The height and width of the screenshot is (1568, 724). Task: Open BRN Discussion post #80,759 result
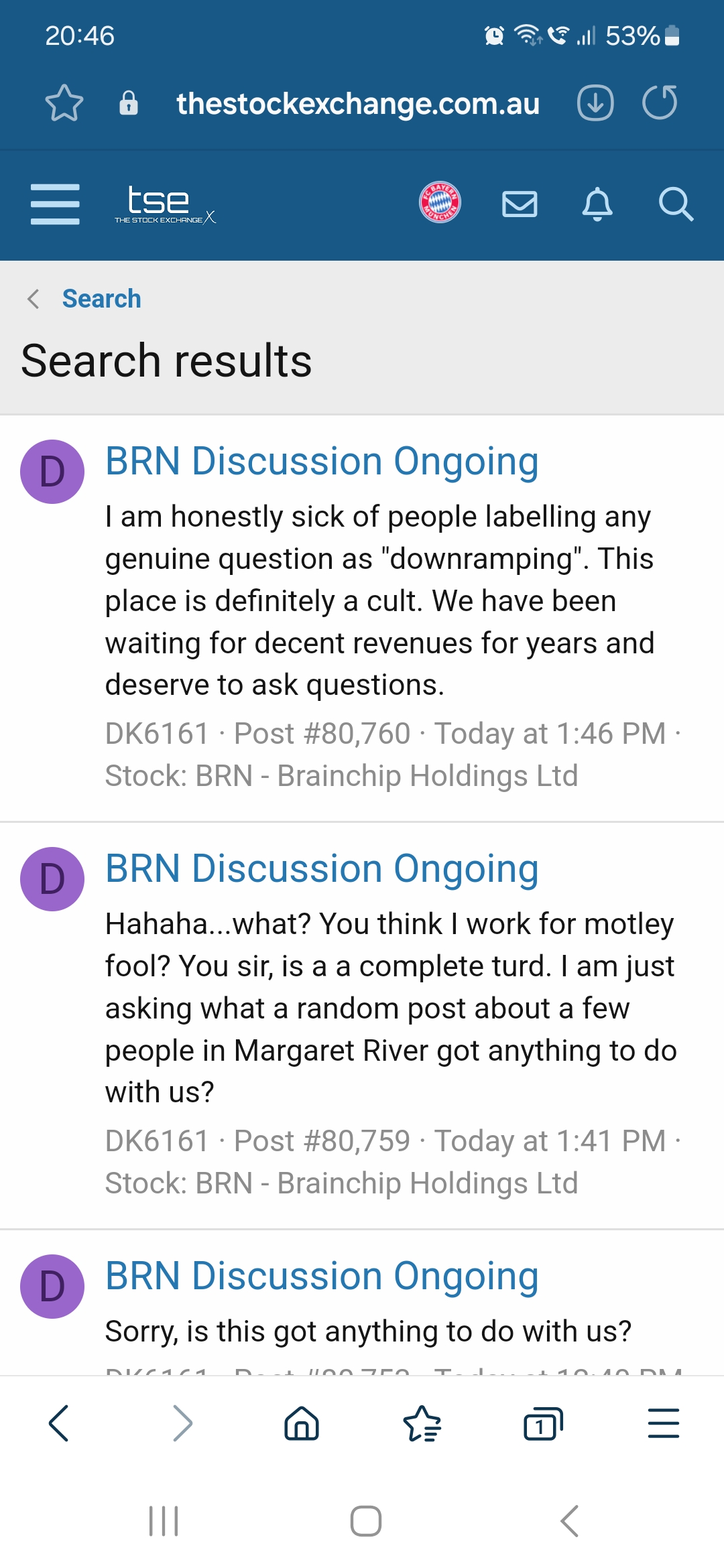click(x=322, y=869)
